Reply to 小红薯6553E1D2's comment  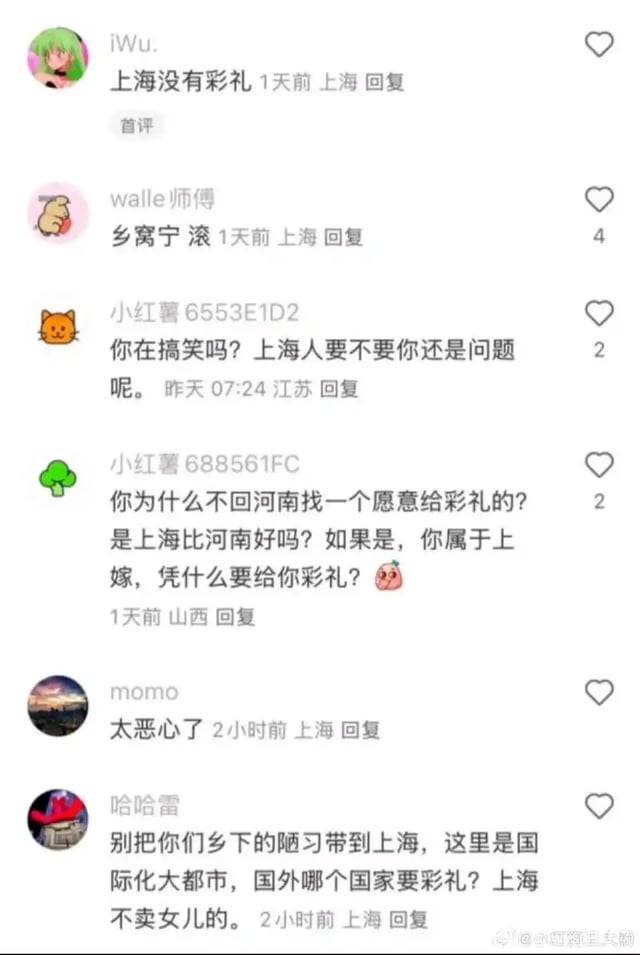tap(339, 389)
